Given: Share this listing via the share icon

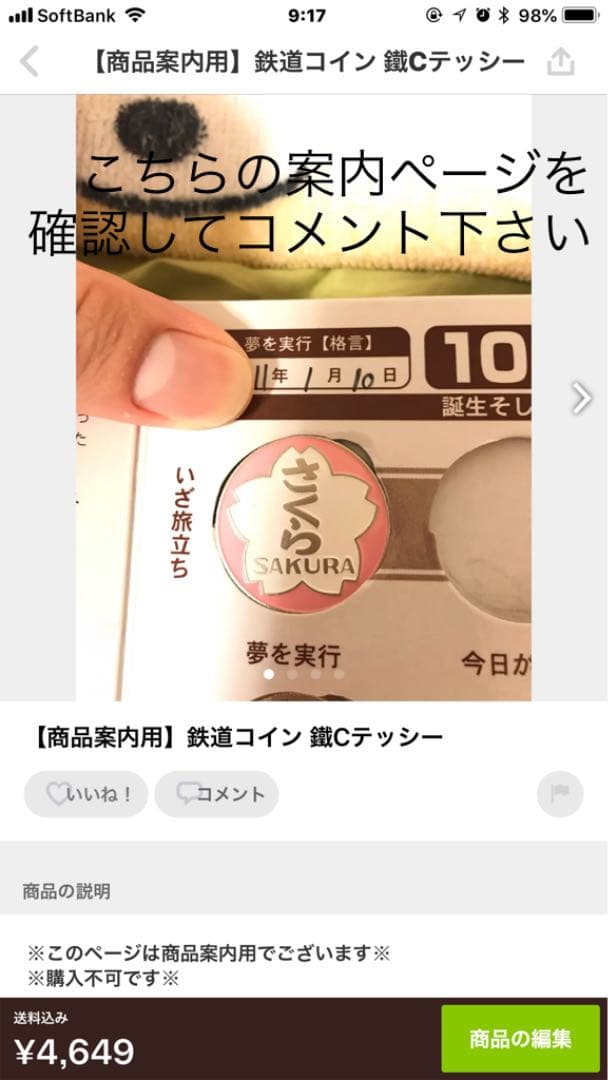Looking at the screenshot, I should [x=561, y=62].
